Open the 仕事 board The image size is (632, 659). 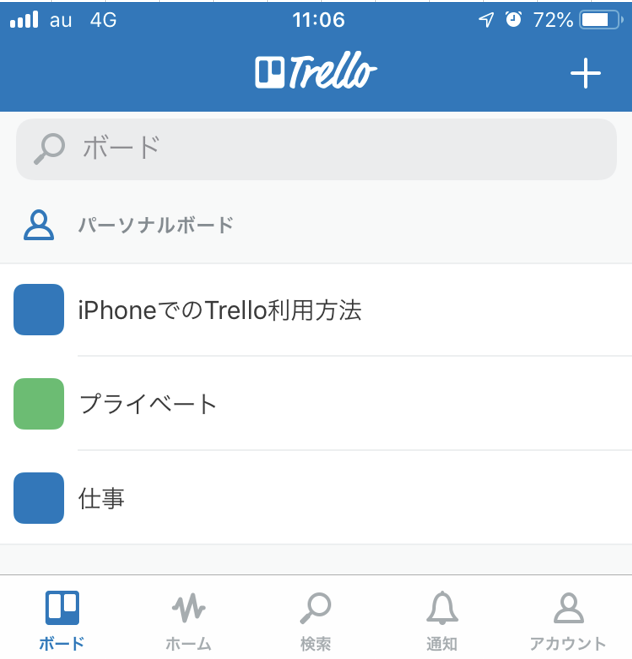point(316,498)
